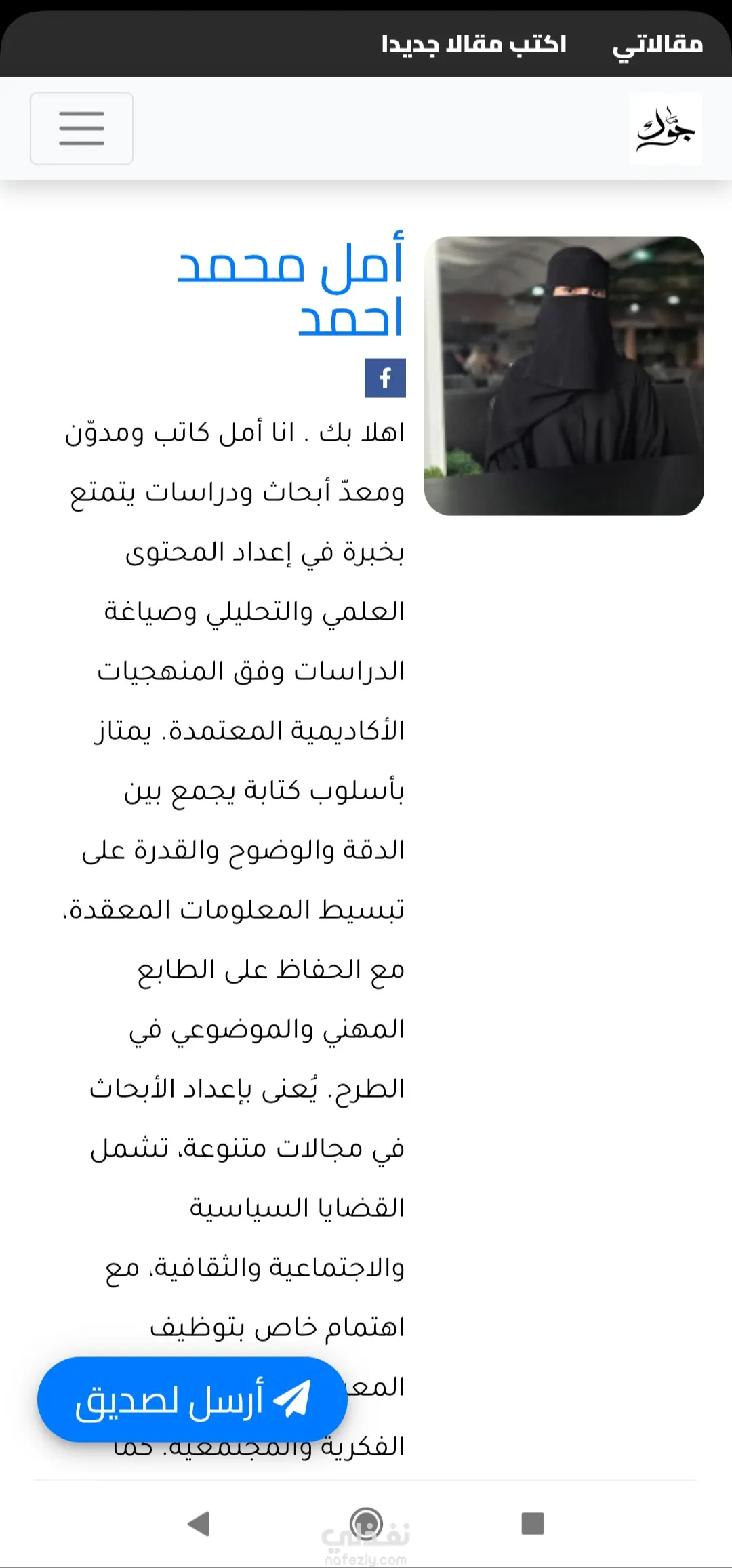Open recent apps with the square button

(533, 1523)
